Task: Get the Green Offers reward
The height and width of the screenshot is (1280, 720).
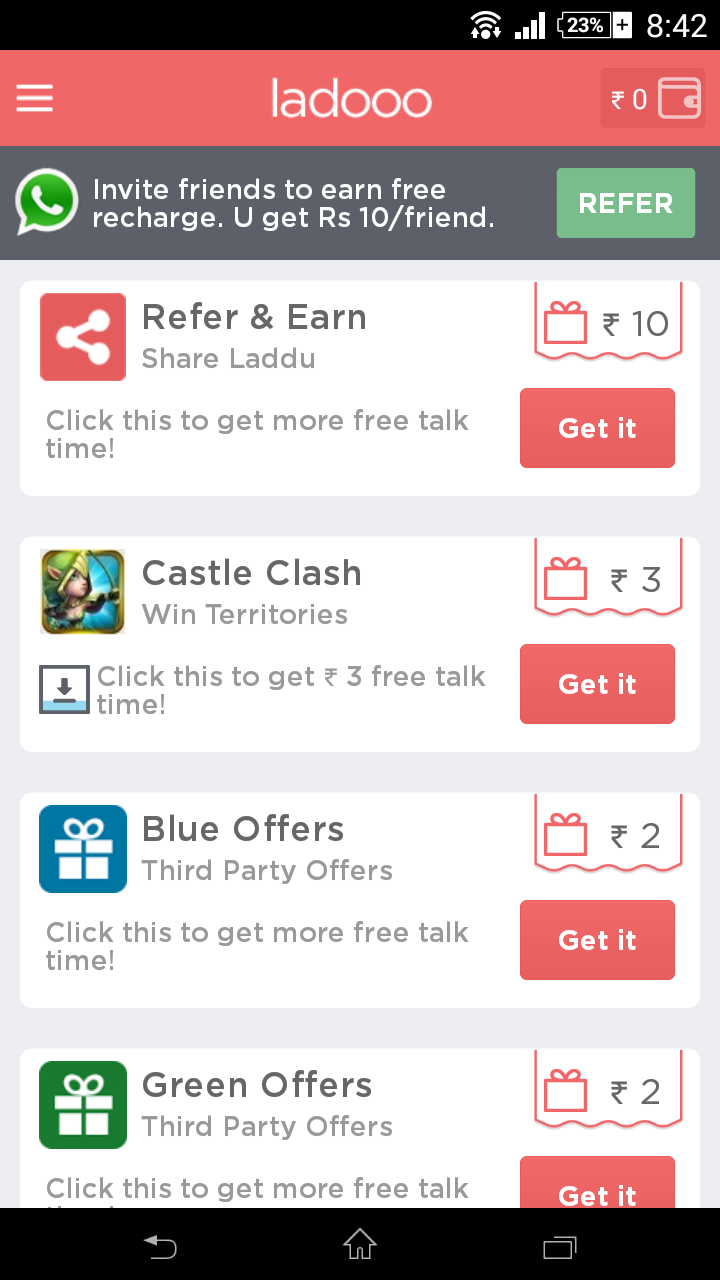Action: pos(597,1188)
